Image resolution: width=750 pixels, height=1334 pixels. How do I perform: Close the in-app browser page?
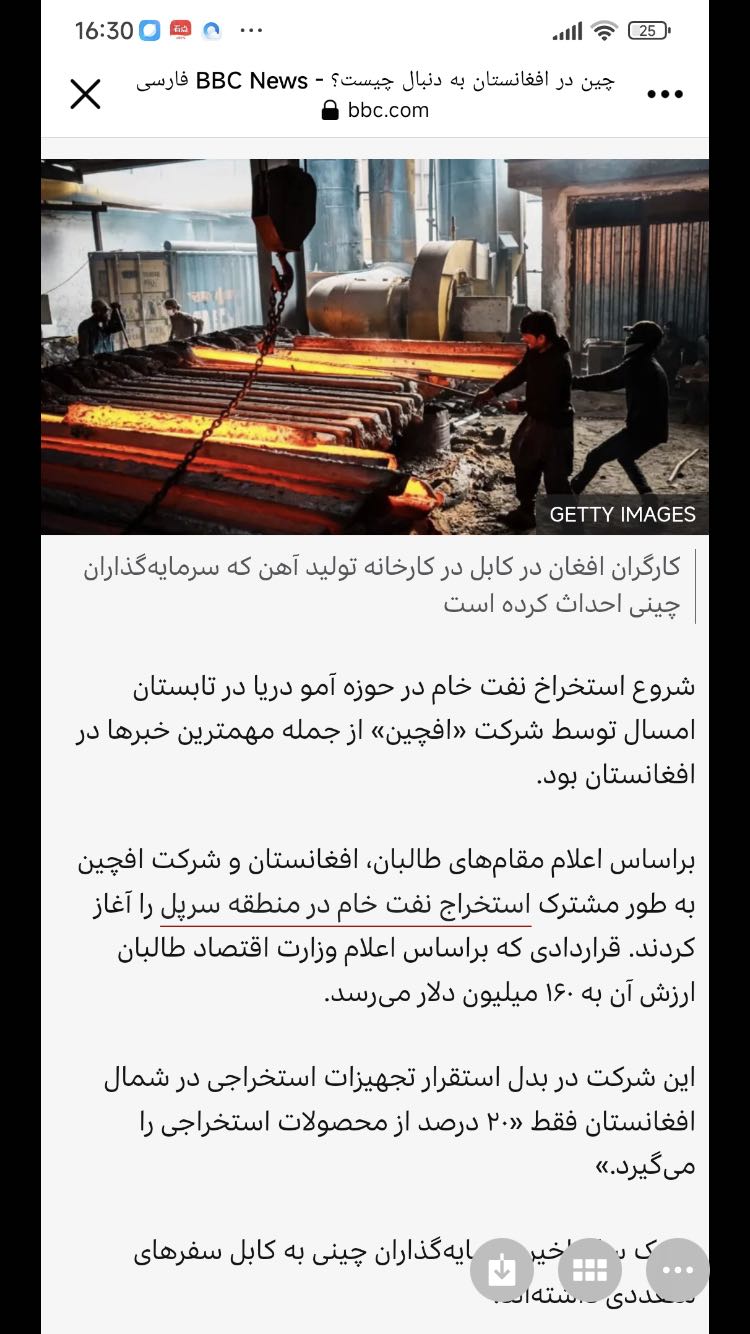tap(86, 95)
